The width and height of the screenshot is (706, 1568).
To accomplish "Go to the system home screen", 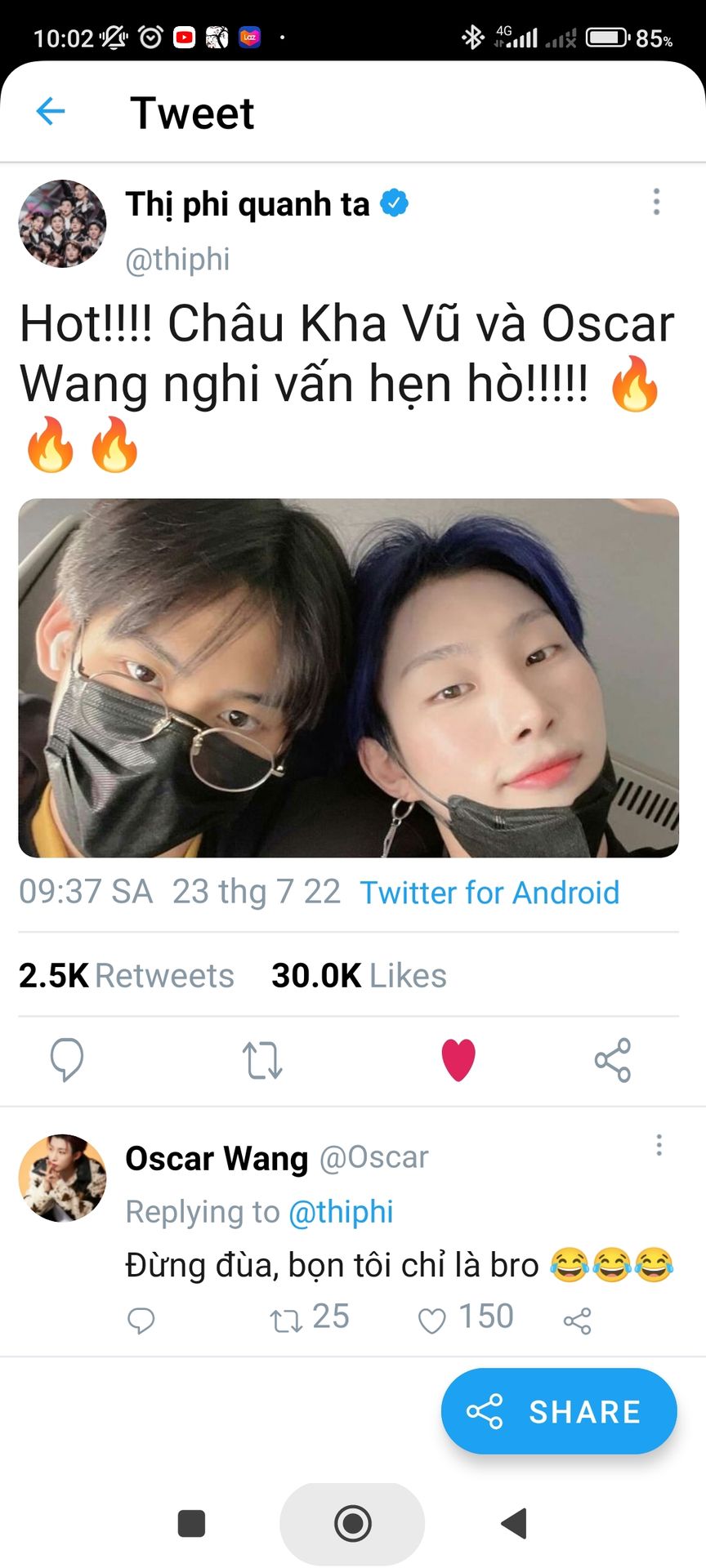I will click(x=352, y=1523).
